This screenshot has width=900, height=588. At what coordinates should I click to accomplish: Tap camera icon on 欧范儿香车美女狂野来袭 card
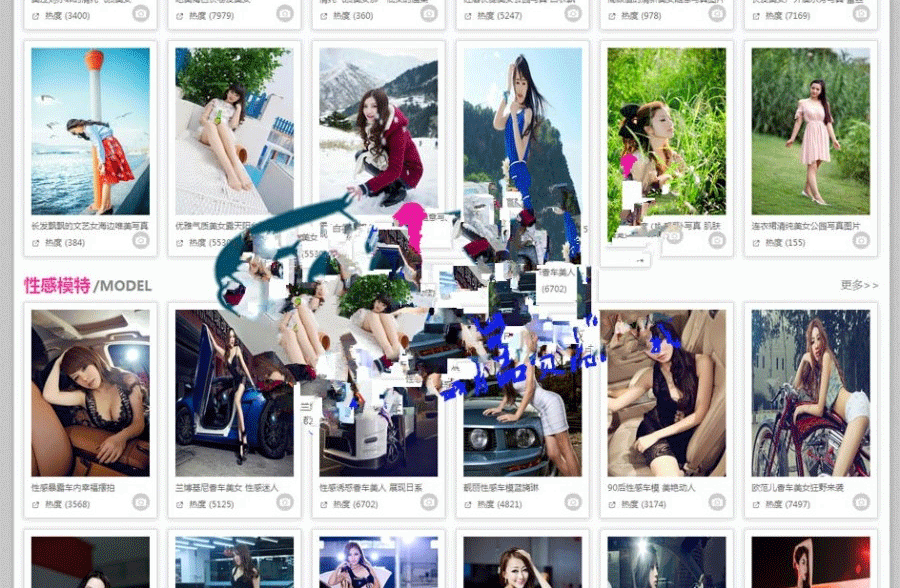click(860, 502)
